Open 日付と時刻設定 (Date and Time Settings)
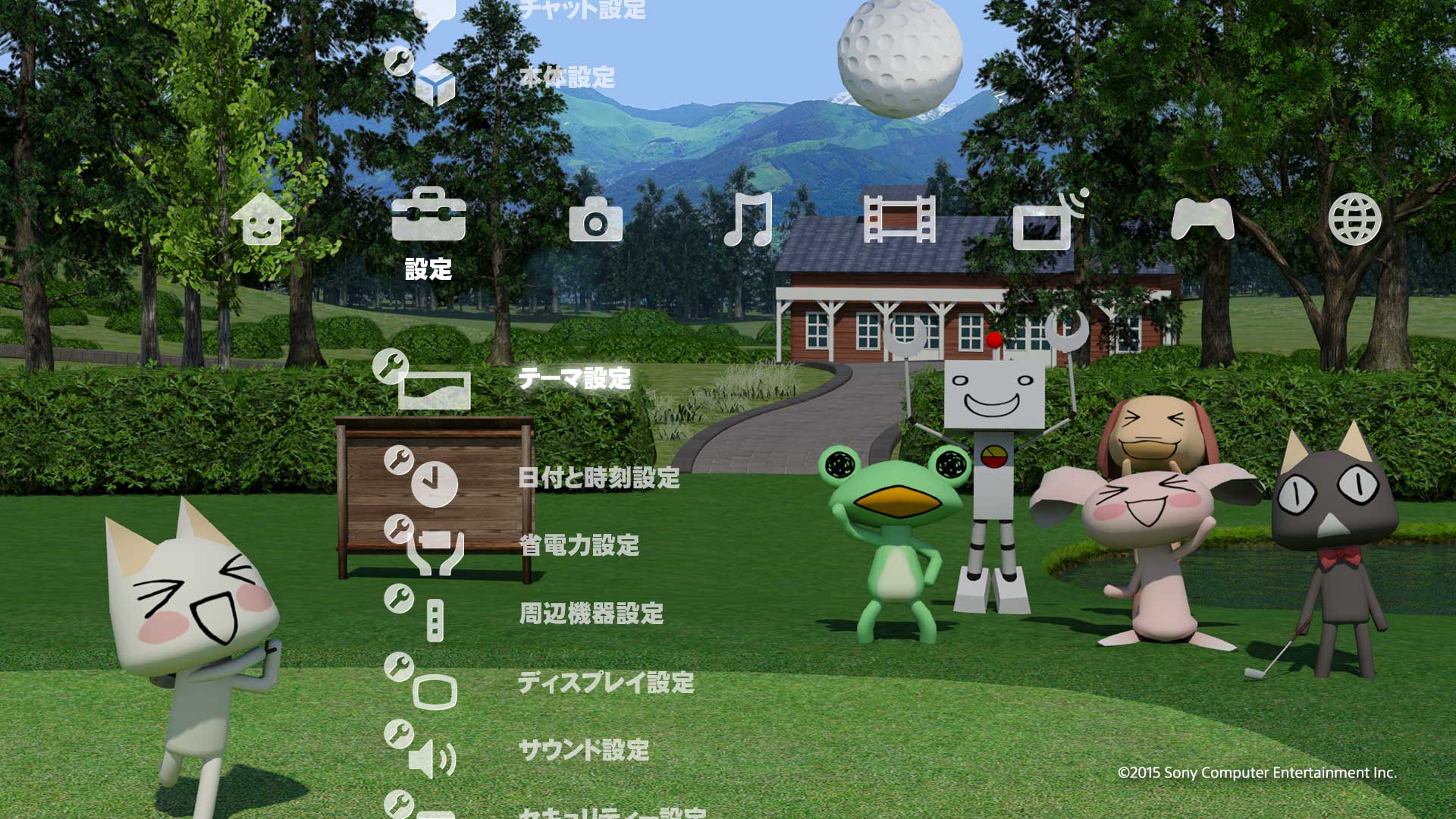This screenshot has height=819, width=1456. 531,478
